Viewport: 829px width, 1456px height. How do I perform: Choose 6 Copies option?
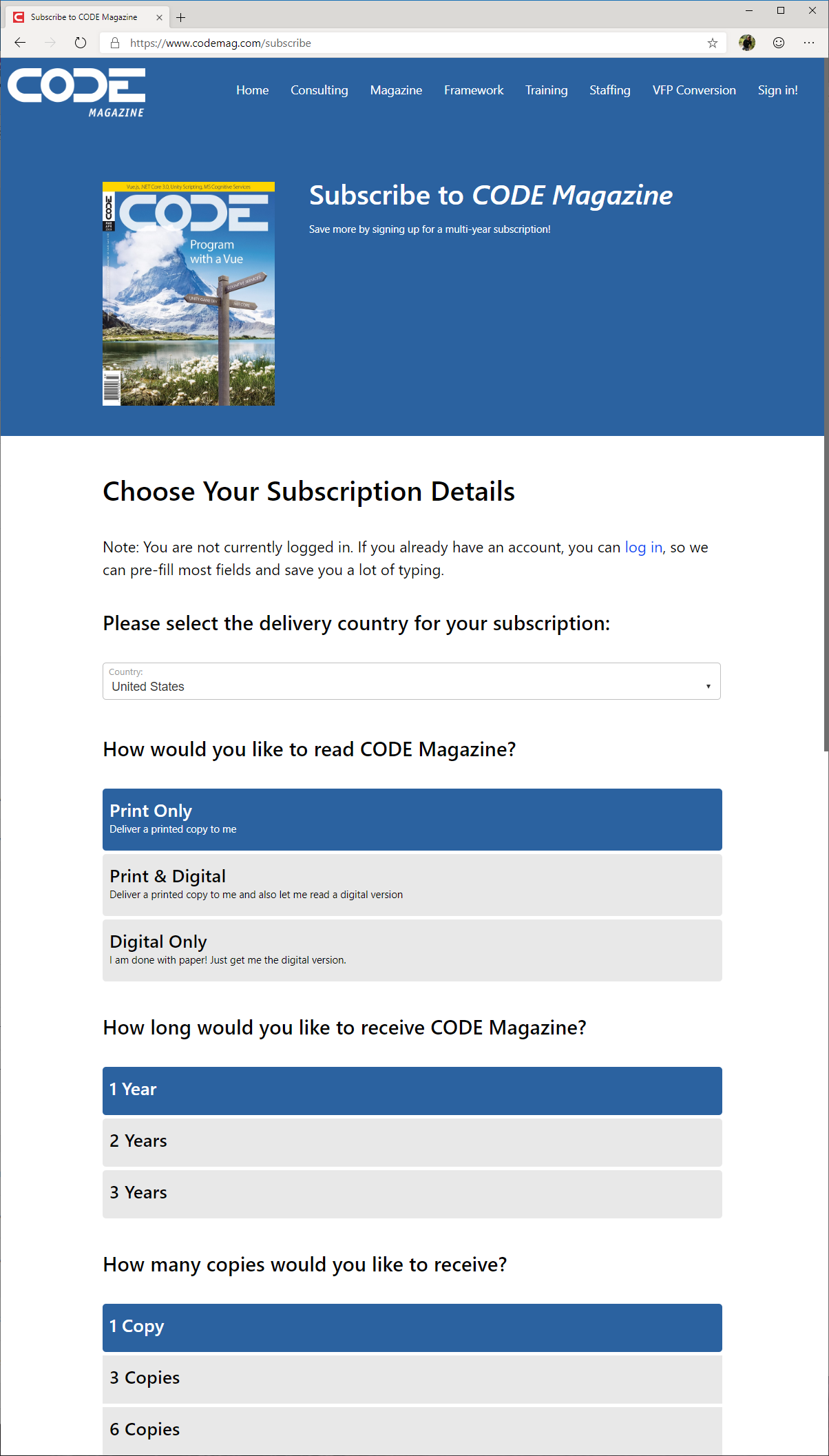pyautogui.click(x=412, y=1431)
